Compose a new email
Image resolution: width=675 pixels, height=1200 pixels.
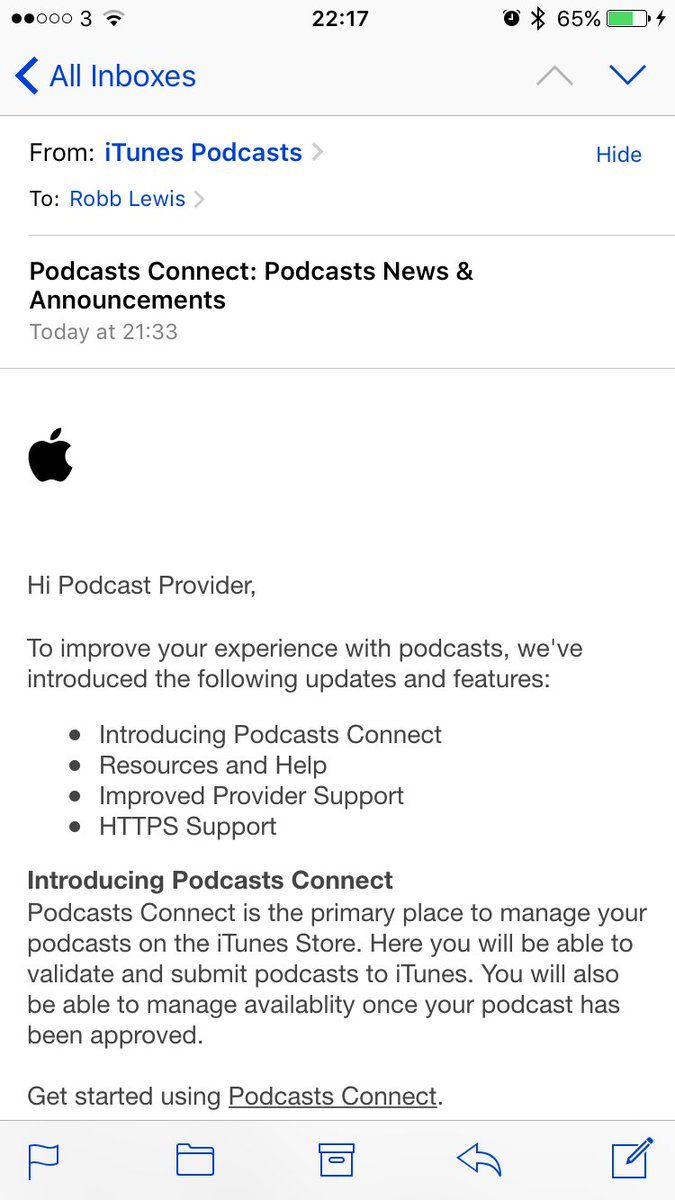[632, 1158]
